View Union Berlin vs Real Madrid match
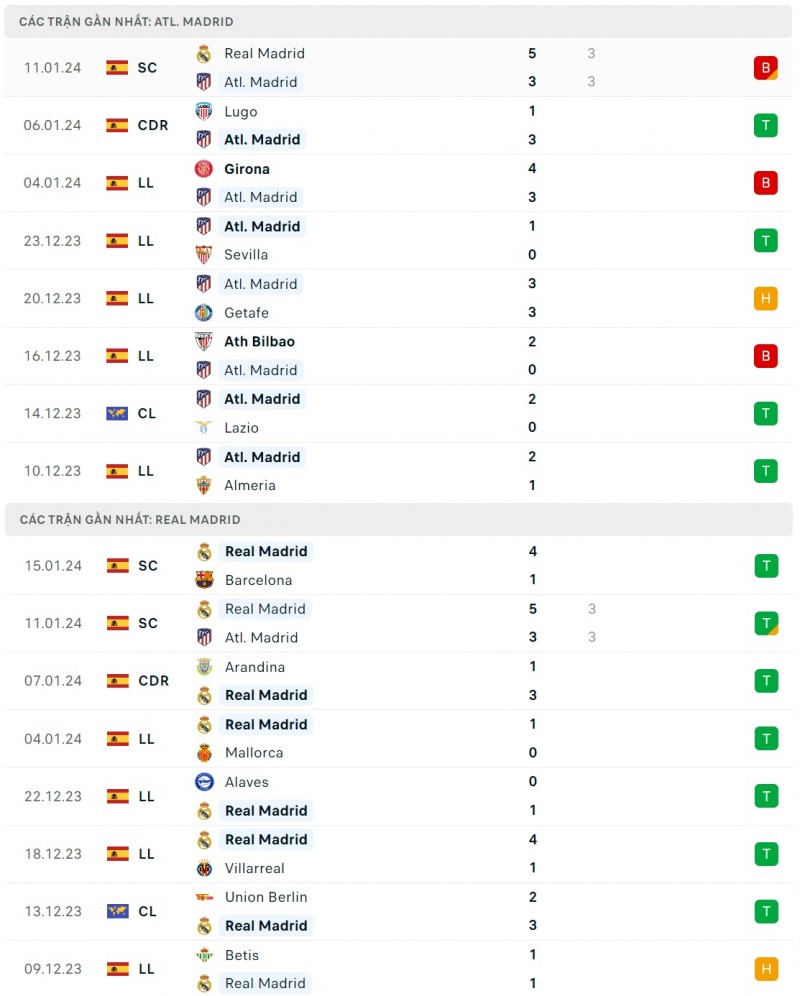The width and height of the screenshot is (800, 996). click(400, 911)
